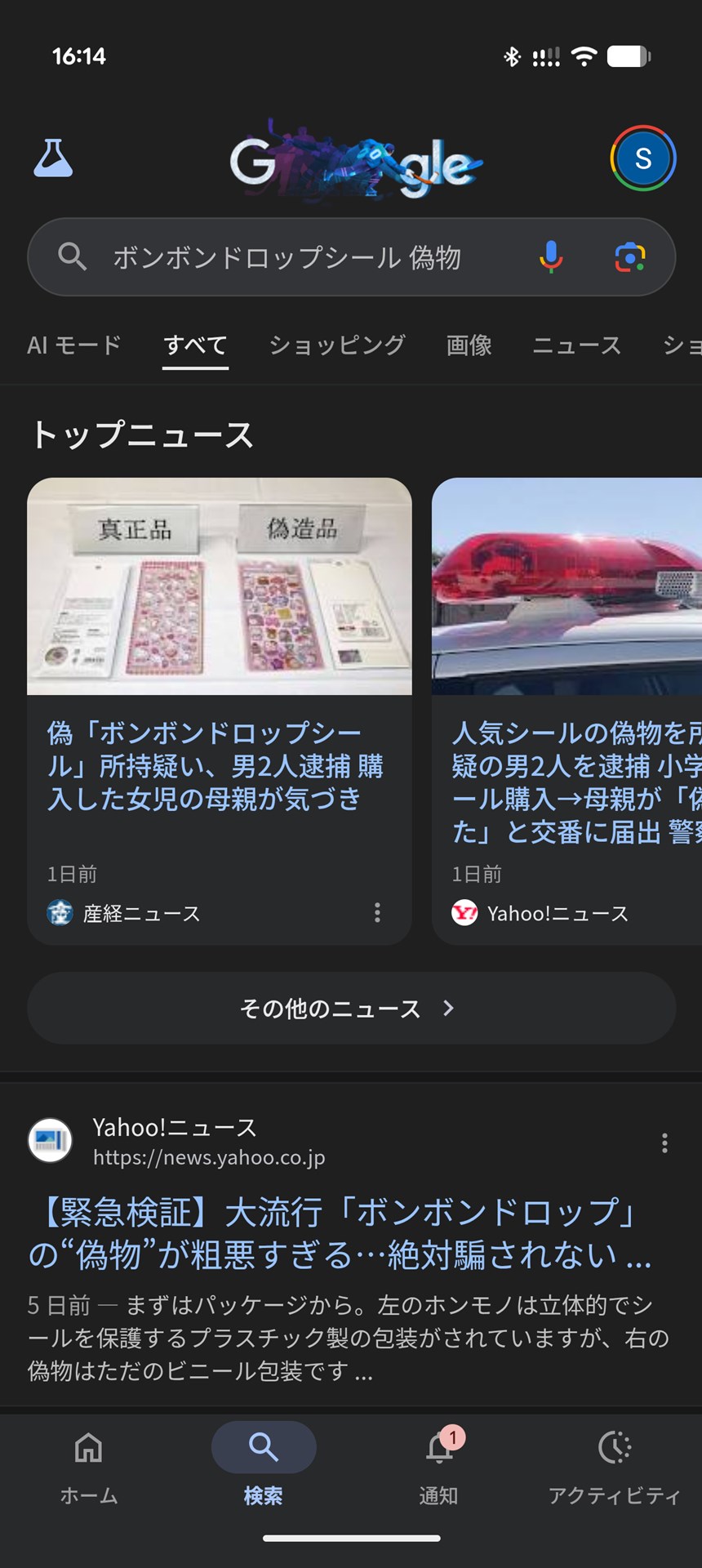
Task: Expand more news via その他のニュース chevron
Action: click(x=447, y=1009)
